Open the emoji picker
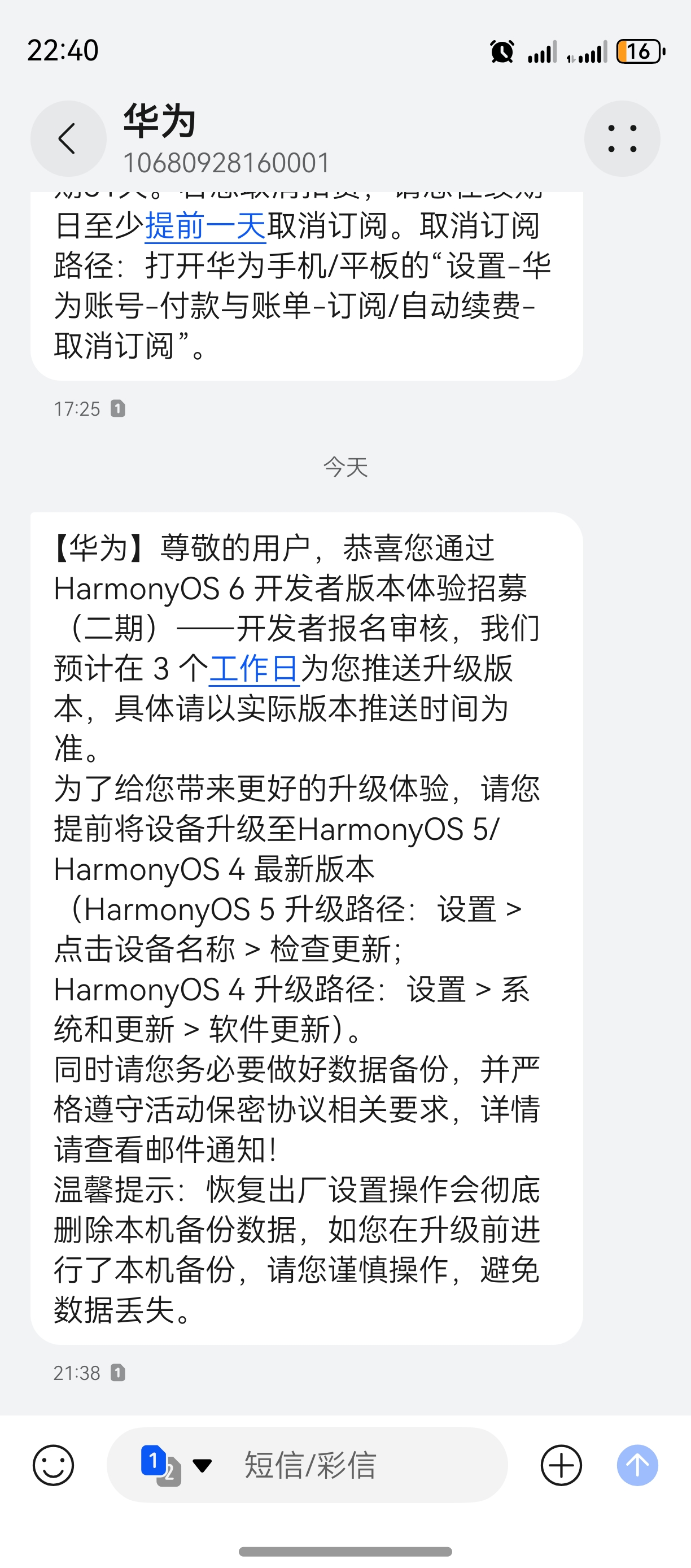The height and width of the screenshot is (1568, 691). (54, 1465)
